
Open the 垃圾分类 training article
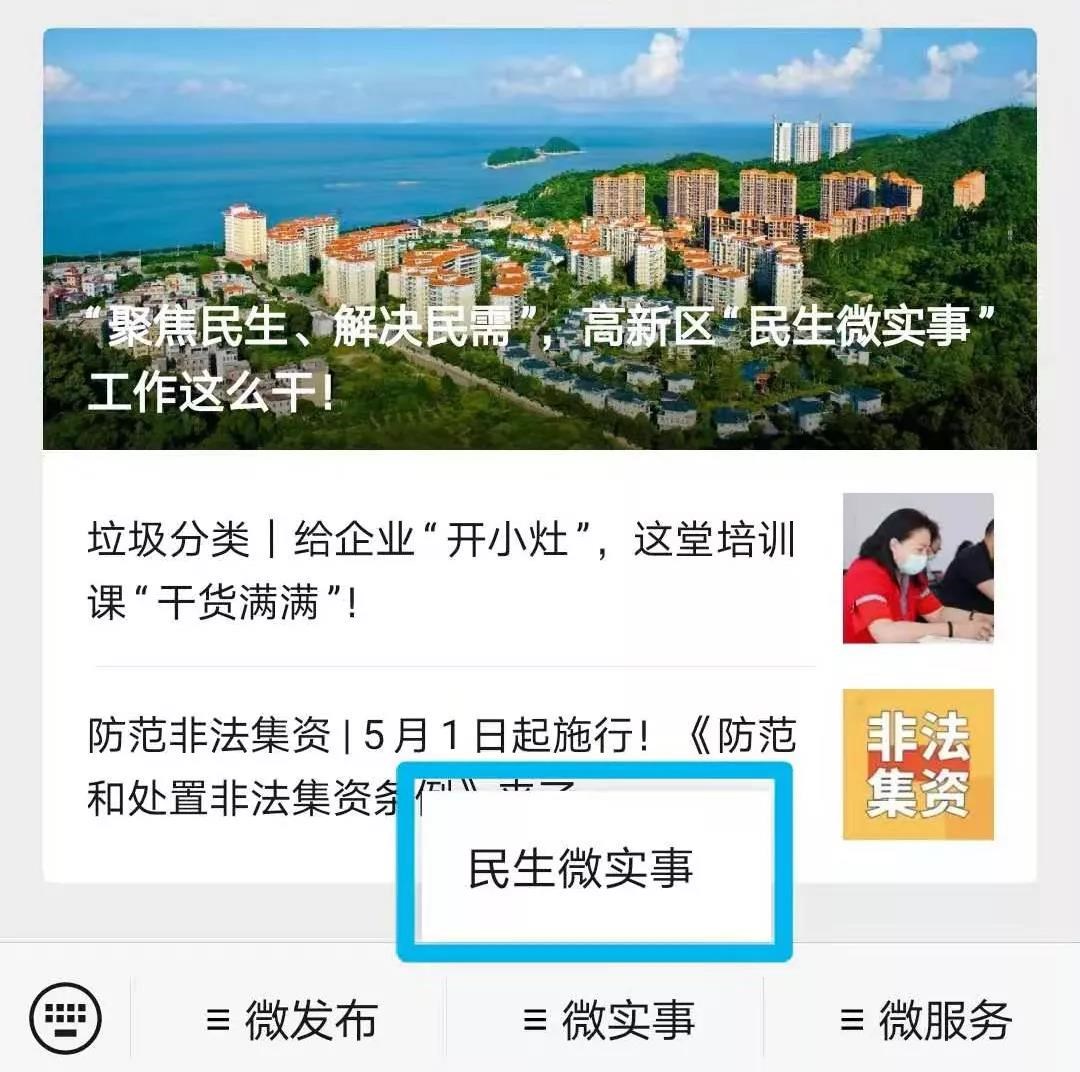440,571
